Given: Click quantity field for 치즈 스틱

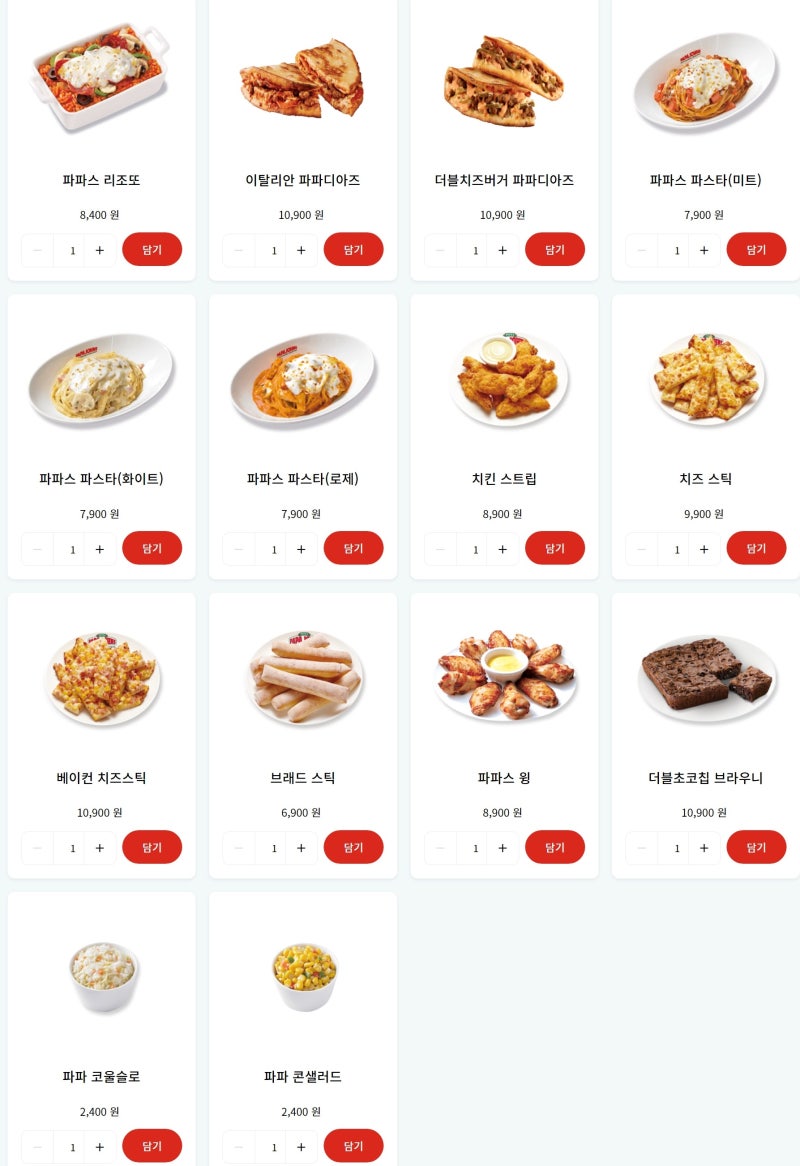Looking at the screenshot, I should (677, 549).
